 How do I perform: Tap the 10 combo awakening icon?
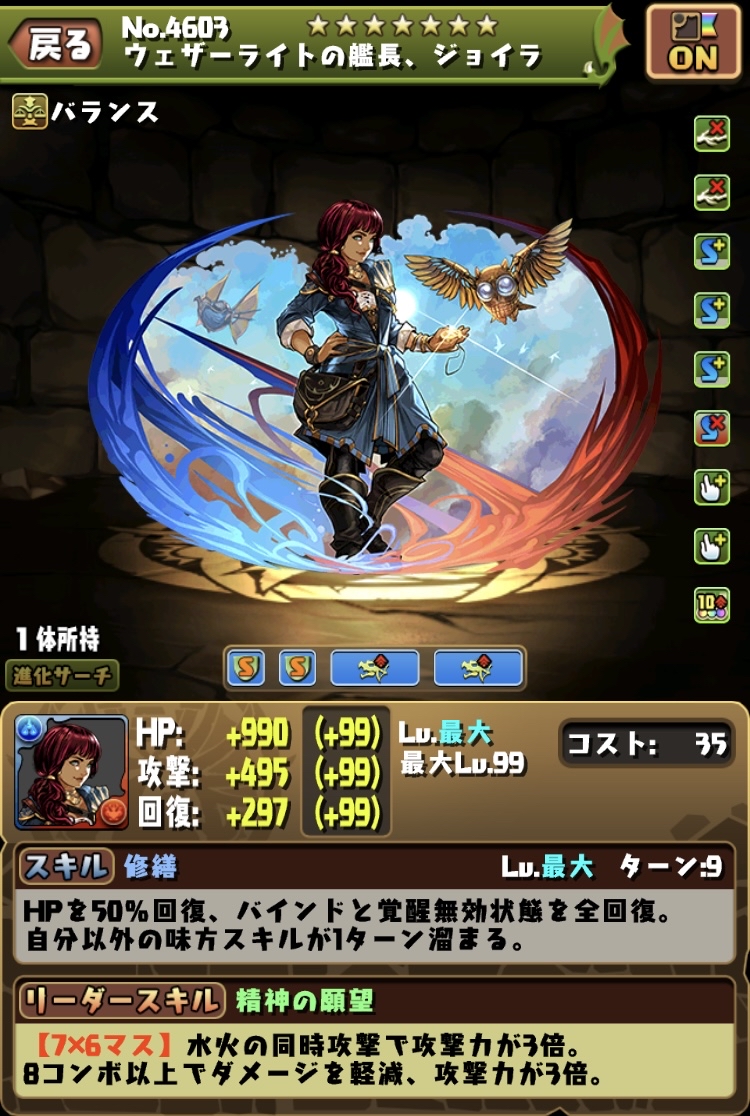(711, 605)
